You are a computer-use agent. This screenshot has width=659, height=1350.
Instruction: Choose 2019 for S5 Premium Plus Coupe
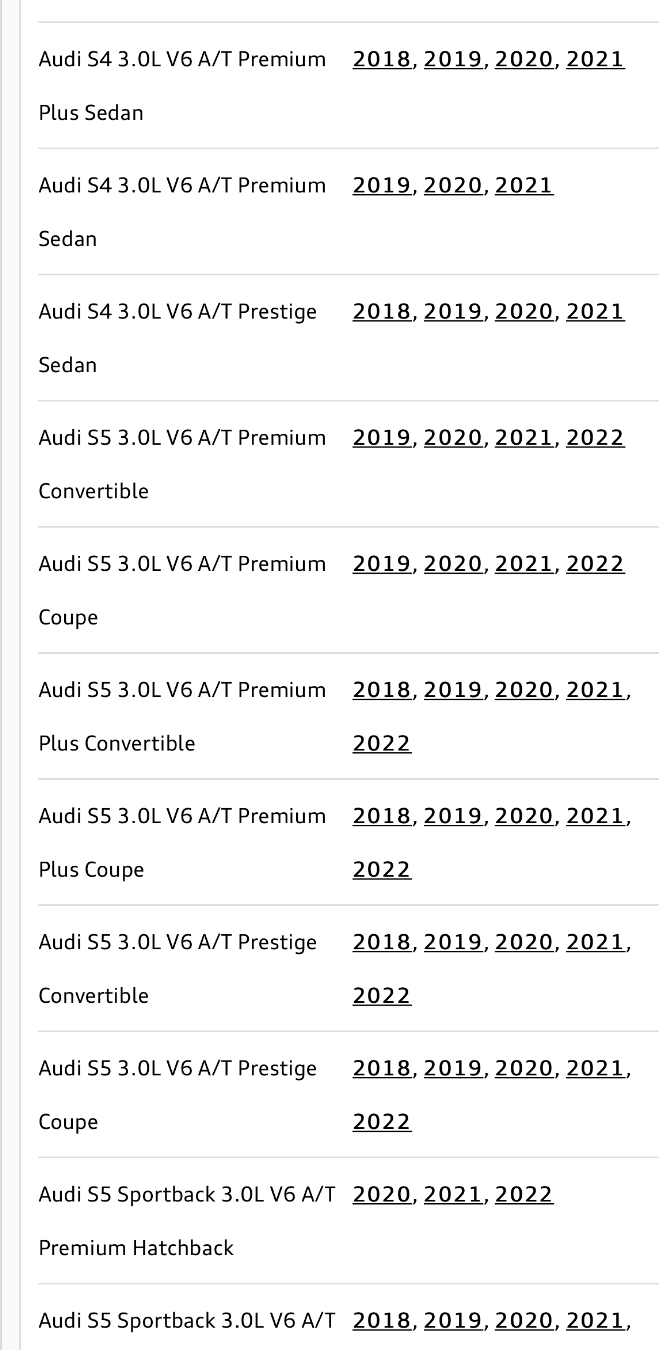(453, 815)
